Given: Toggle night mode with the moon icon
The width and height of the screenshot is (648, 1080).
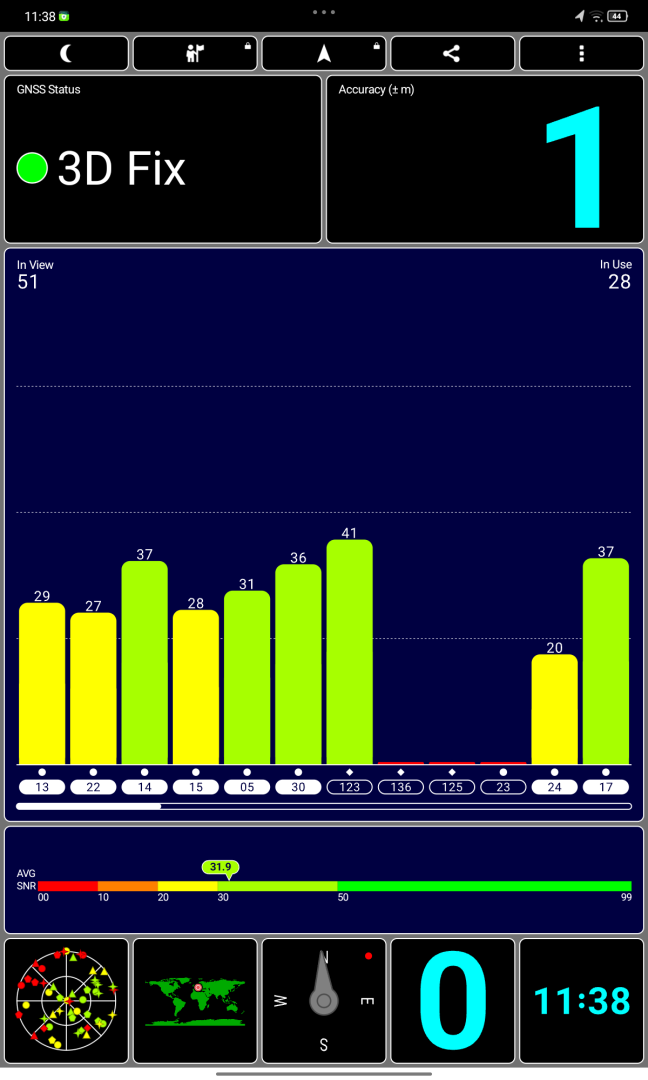Looking at the screenshot, I should 66,53.
